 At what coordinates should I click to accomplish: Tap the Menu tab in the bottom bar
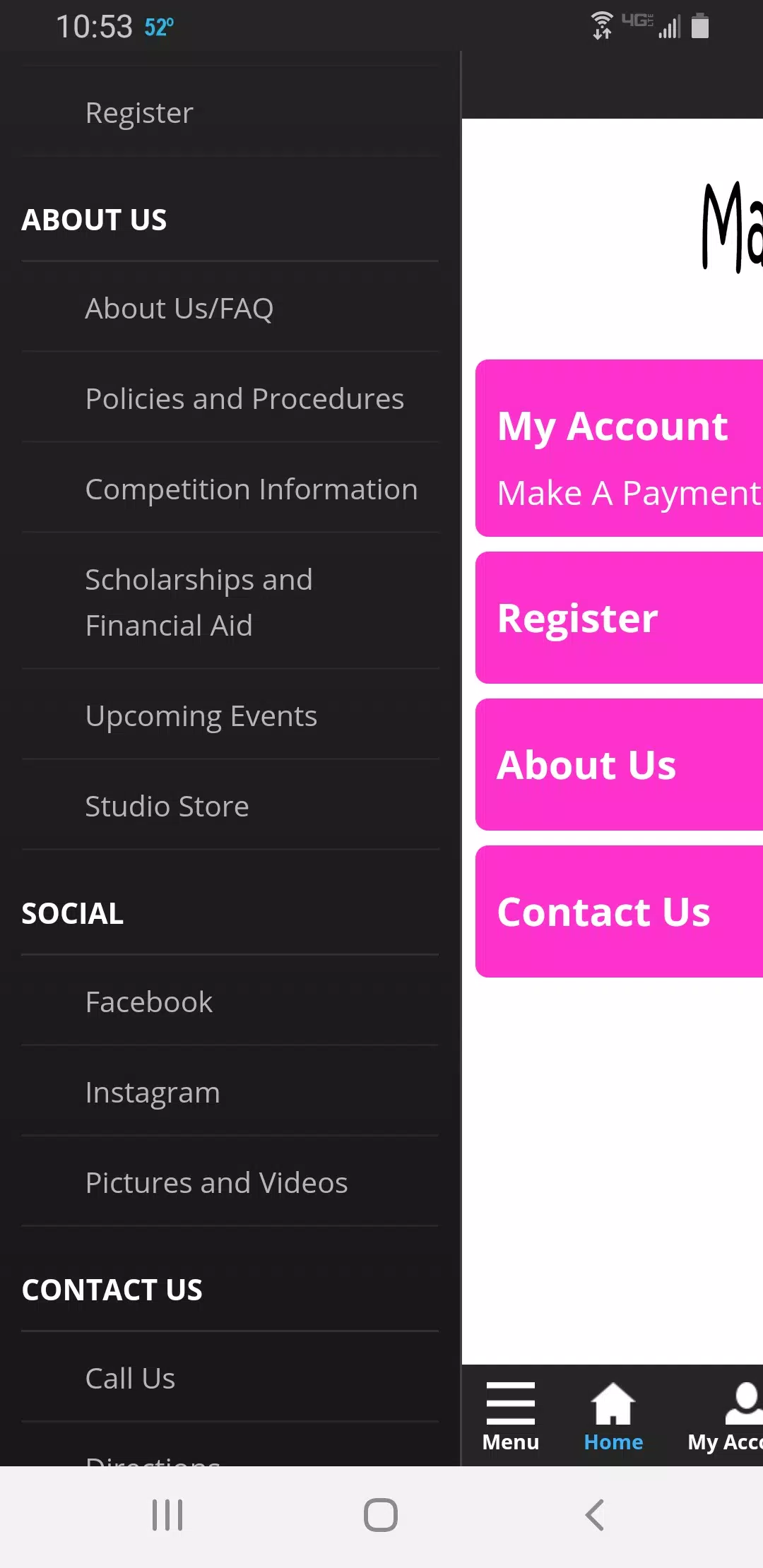click(x=511, y=1417)
